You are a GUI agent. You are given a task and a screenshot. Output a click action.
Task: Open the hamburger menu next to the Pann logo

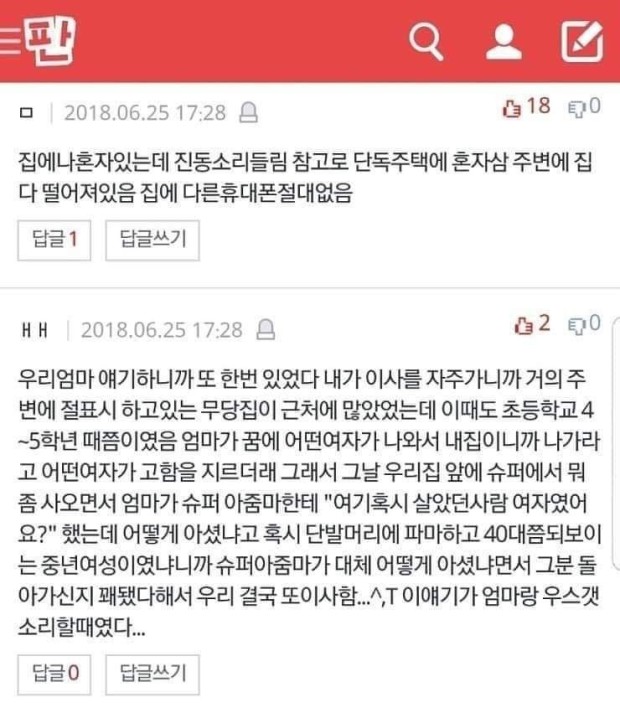(x=8, y=40)
